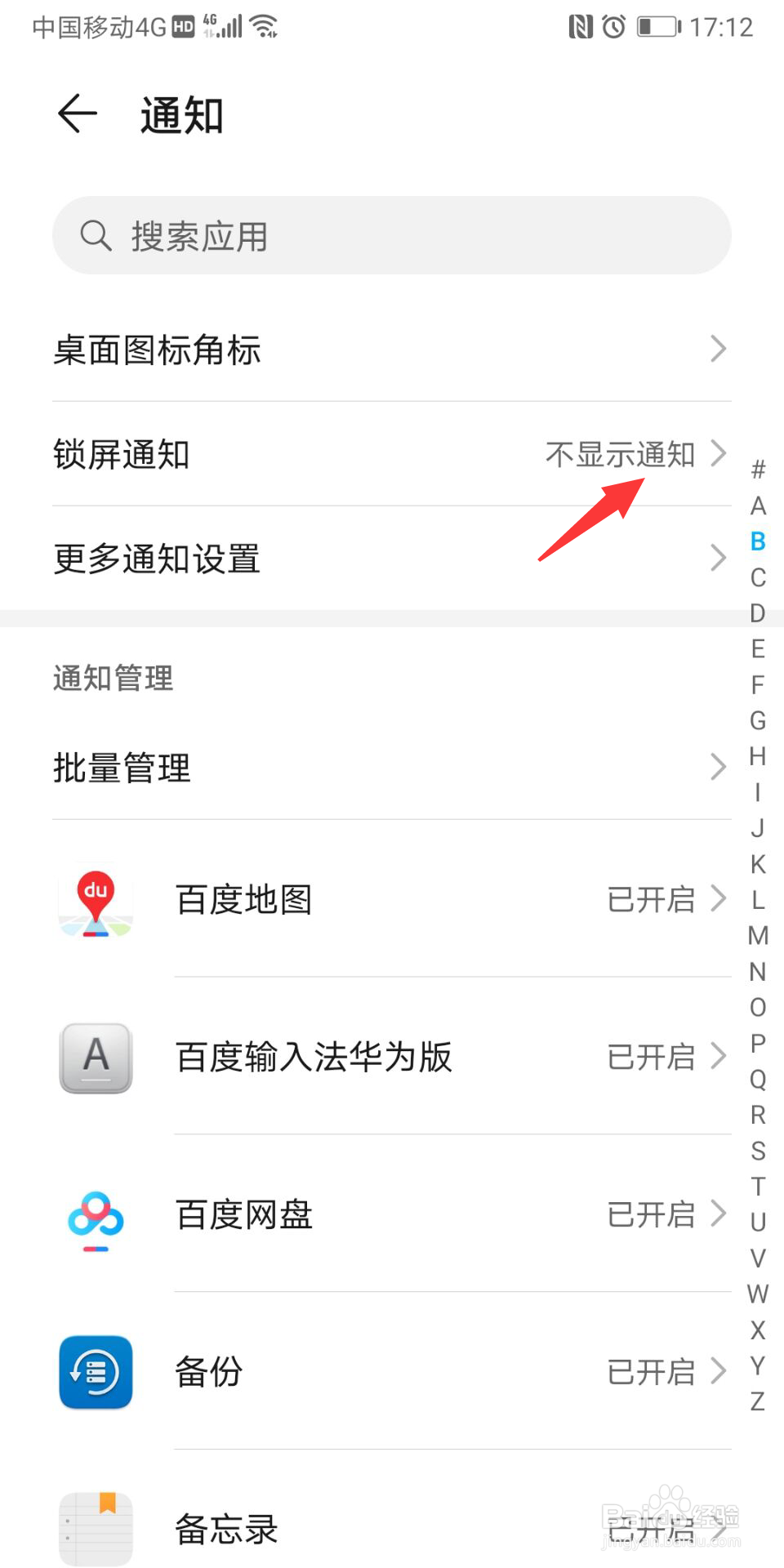Toggle notifications for 百度地图
This screenshot has height=1568, width=784.
click(651, 901)
